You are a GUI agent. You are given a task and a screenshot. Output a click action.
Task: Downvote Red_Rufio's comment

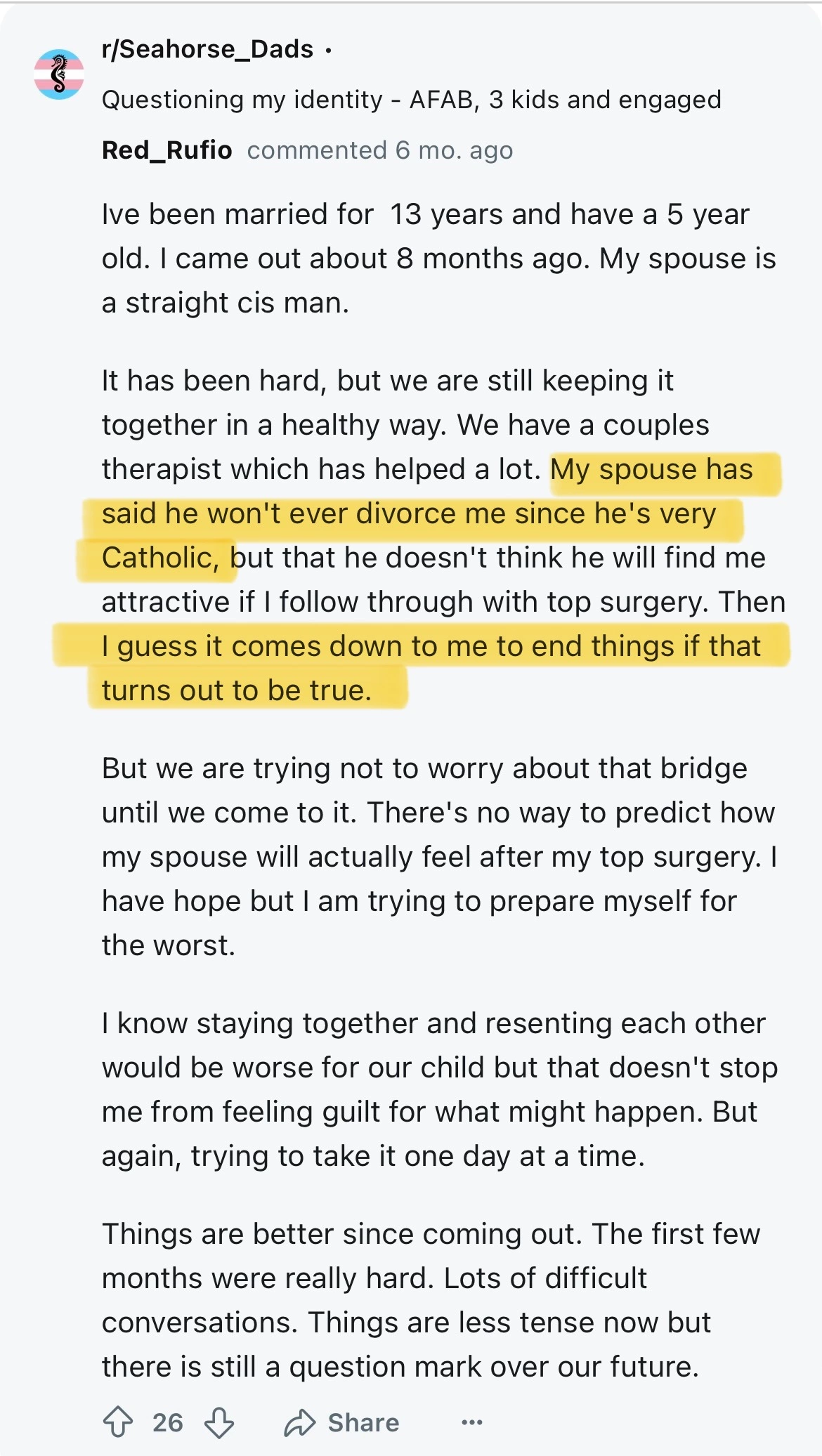[x=219, y=1422]
